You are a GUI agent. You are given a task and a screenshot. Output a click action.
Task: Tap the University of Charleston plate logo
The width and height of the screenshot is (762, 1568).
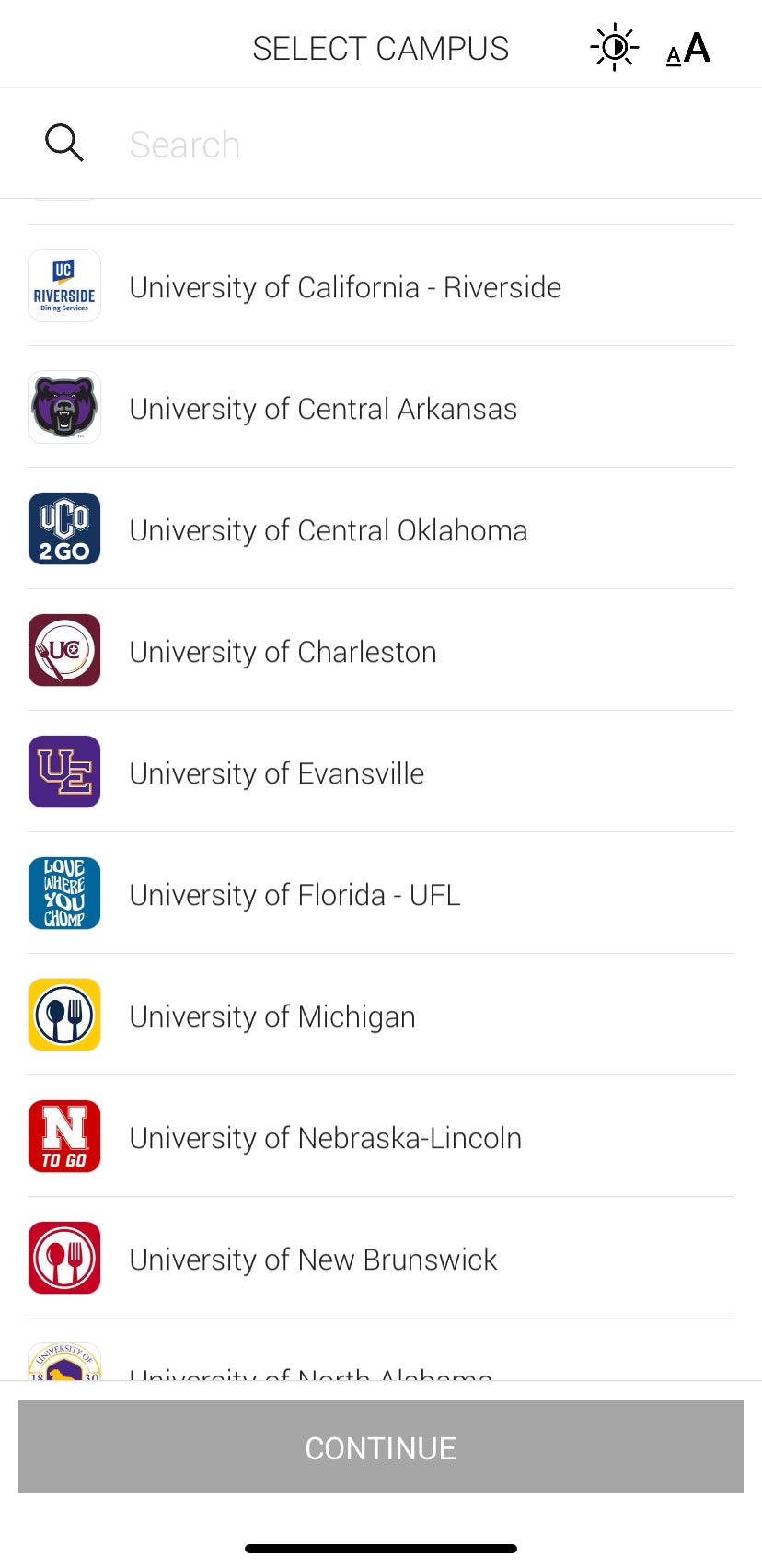pyautogui.click(x=63, y=650)
